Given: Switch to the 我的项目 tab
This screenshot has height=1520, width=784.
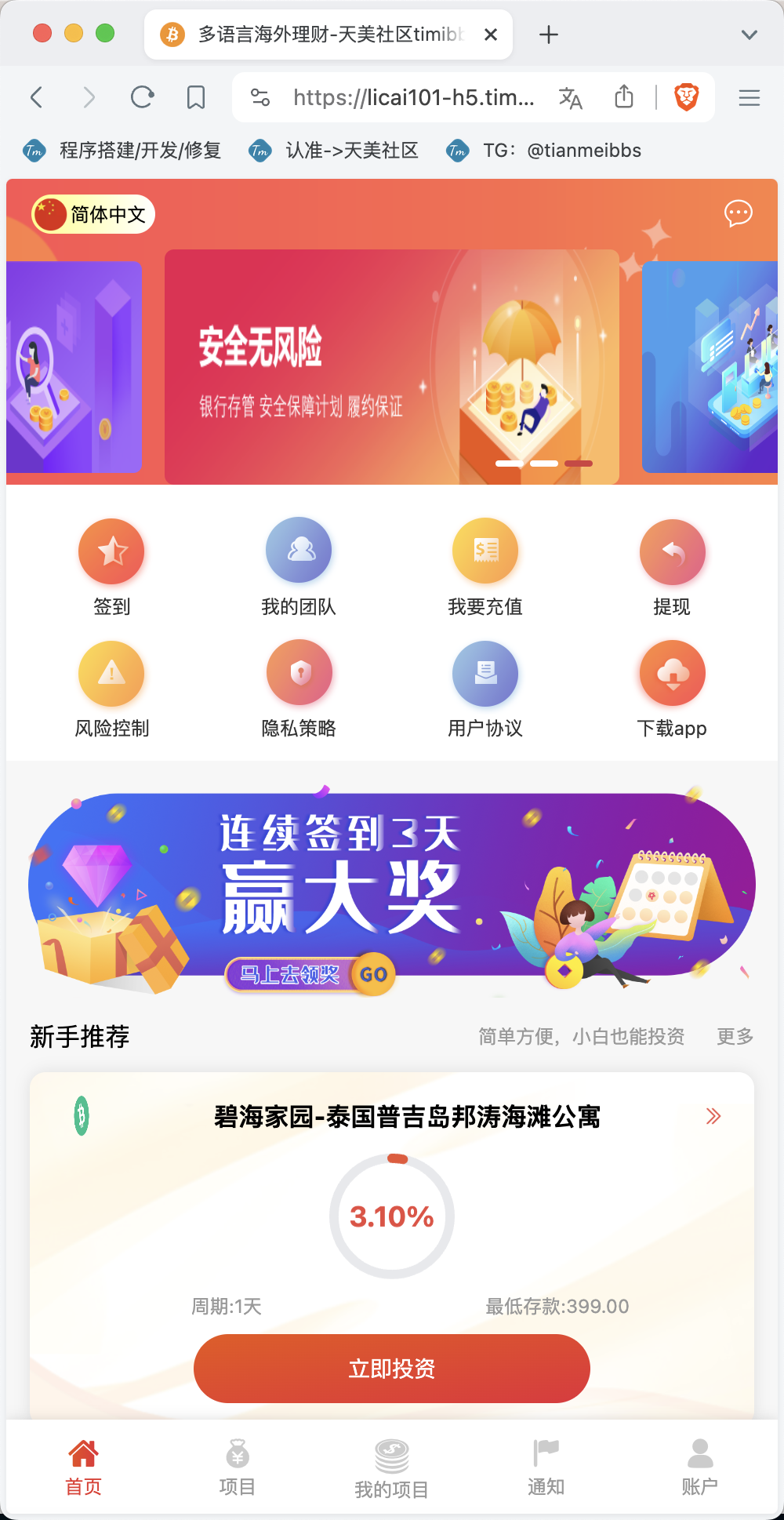Looking at the screenshot, I should pyautogui.click(x=391, y=1468).
